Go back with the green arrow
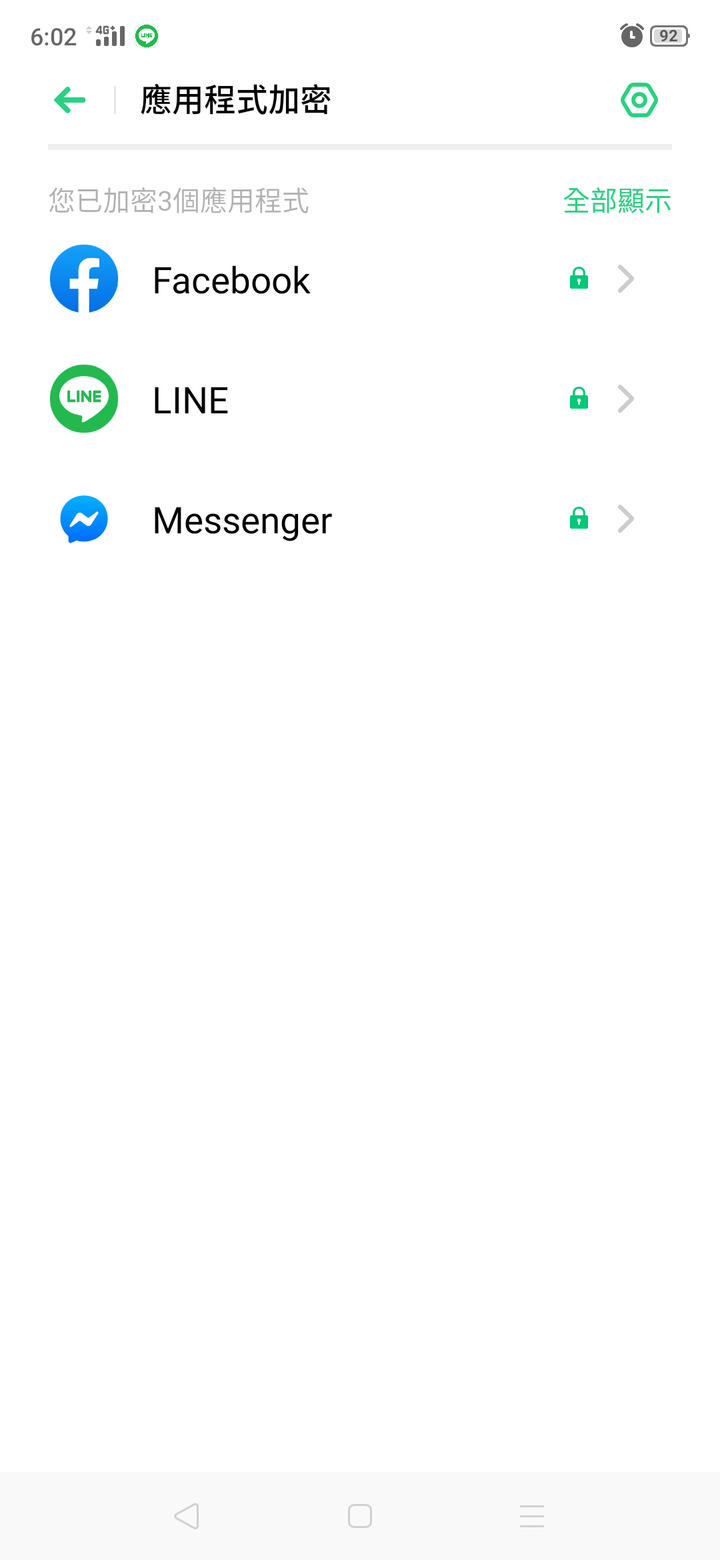The image size is (720, 1560). click(69, 100)
